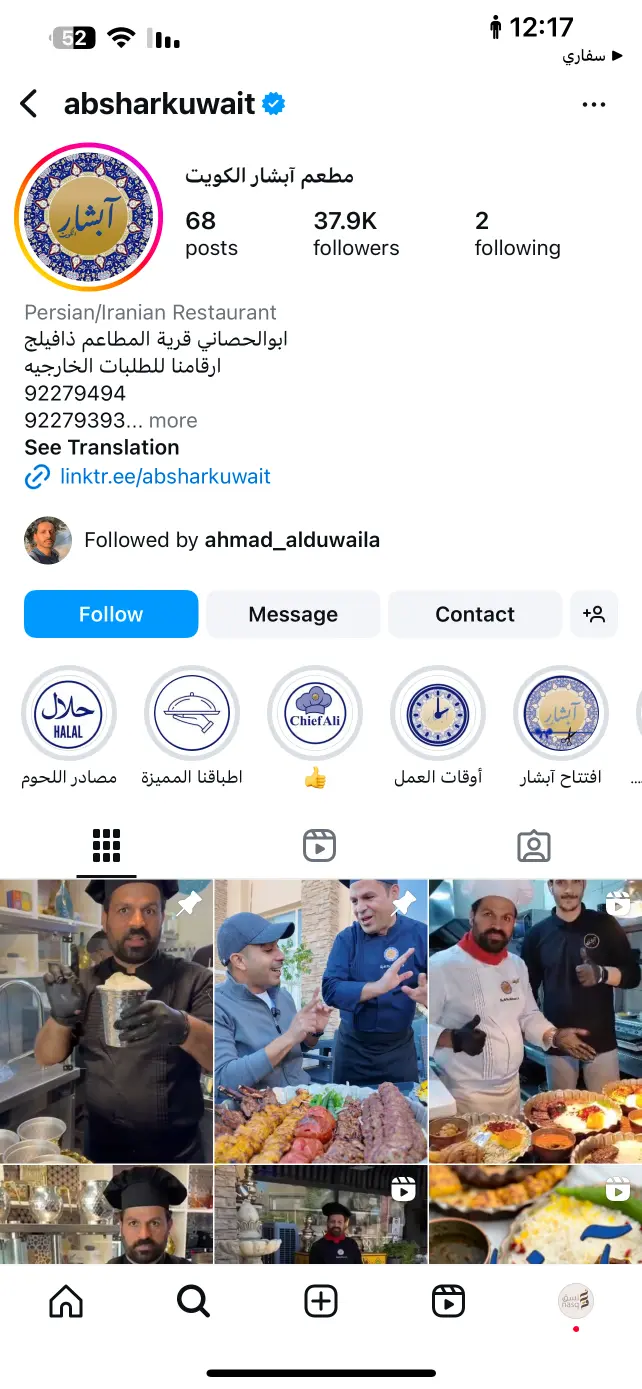Screen dimensions: 642x1389
Task: Switch to the Reels tab on profile
Action: [x=320, y=846]
